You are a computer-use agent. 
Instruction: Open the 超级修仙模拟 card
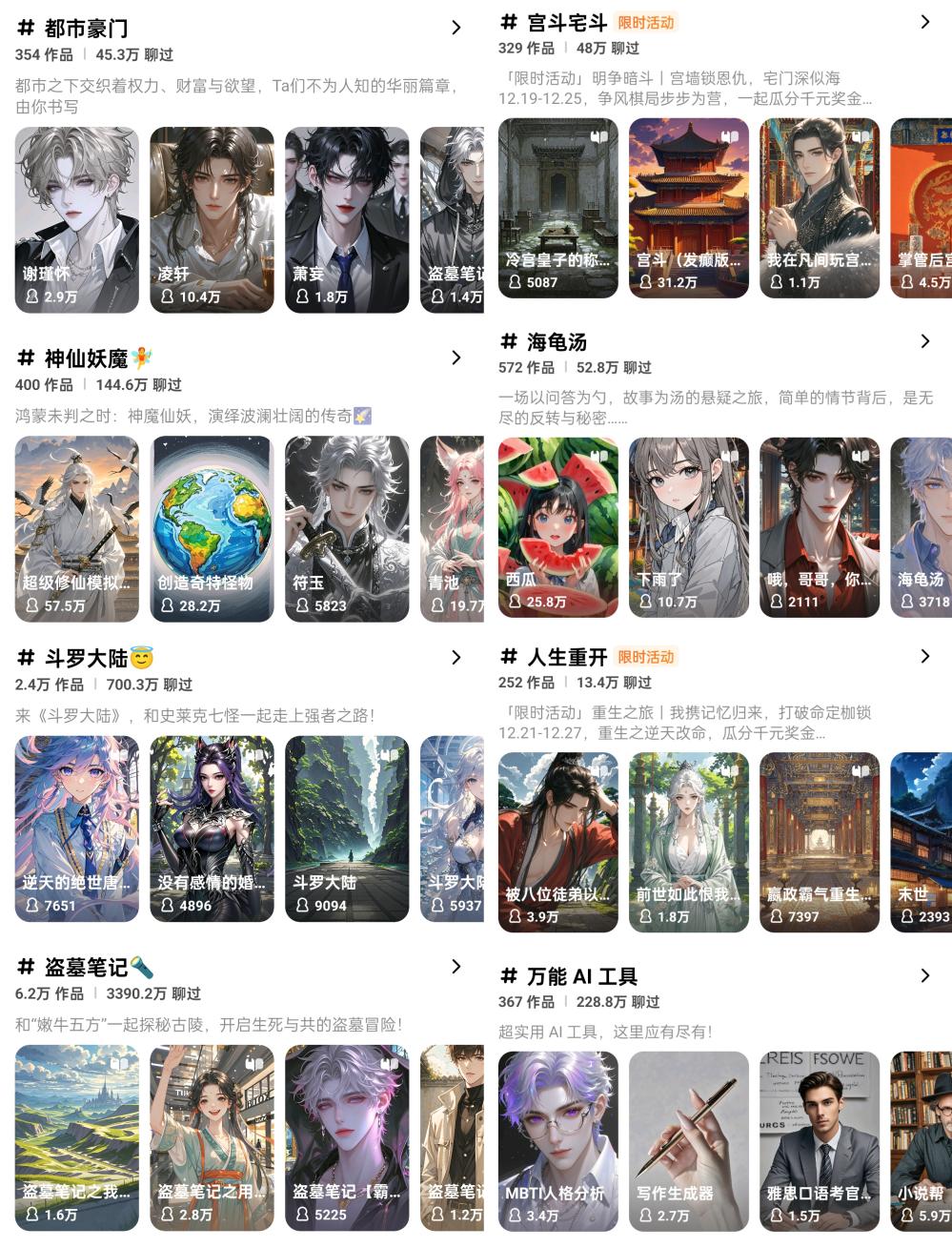click(77, 529)
